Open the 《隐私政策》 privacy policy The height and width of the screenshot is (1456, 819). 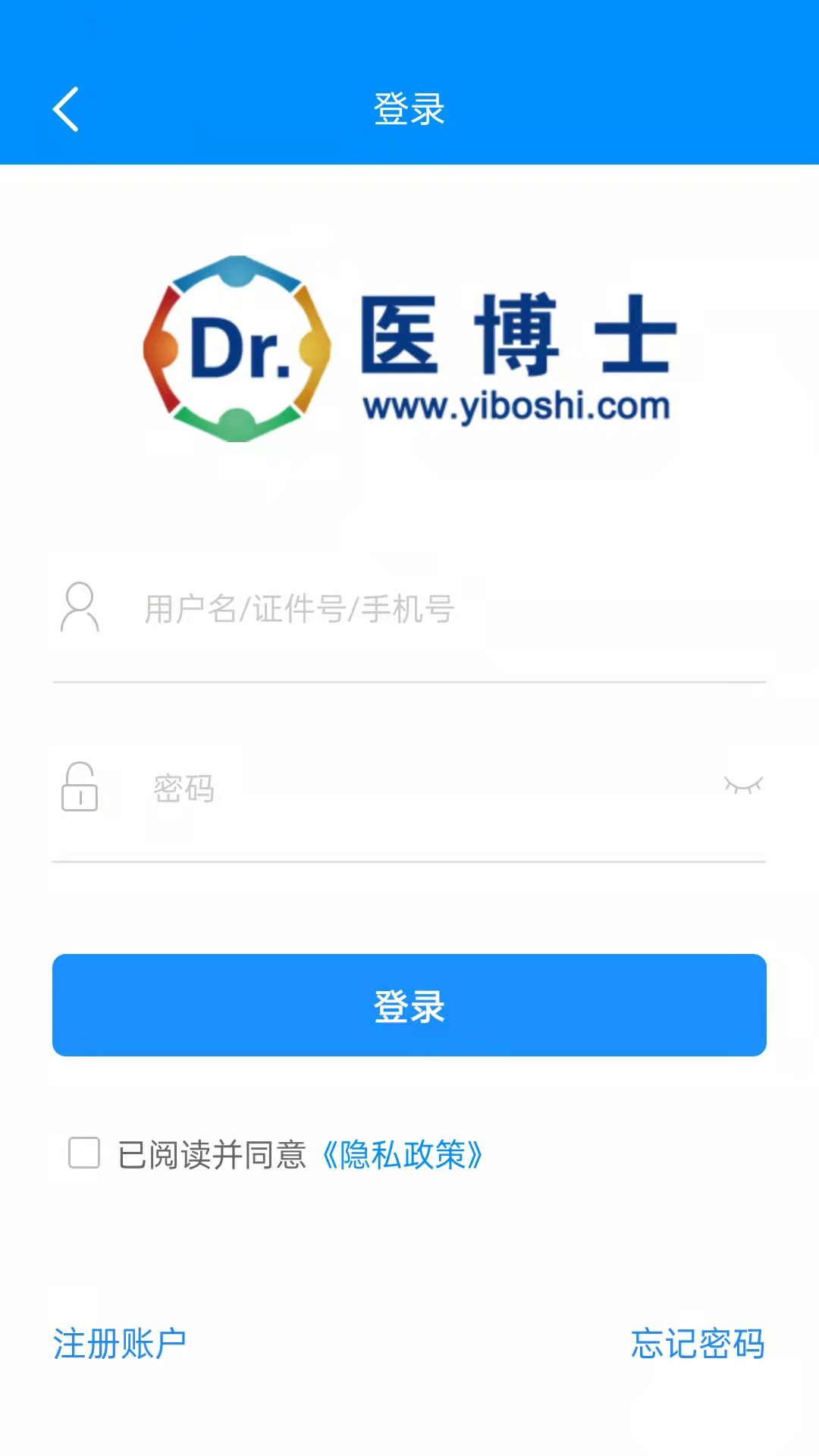pyautogui.click(x=404, y=1154)
